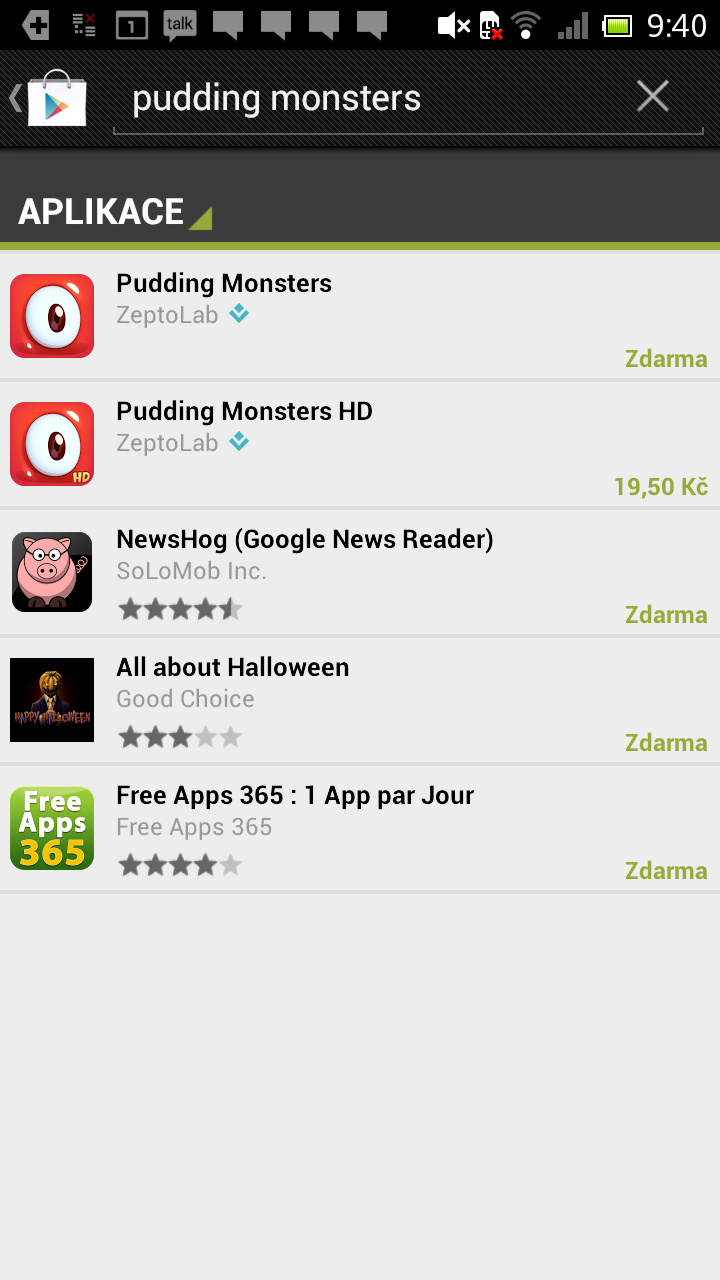Tap the '19,50 Kč' price label
The height and width of the screenshot is (1280, 720).
click(x=660, y=486)
